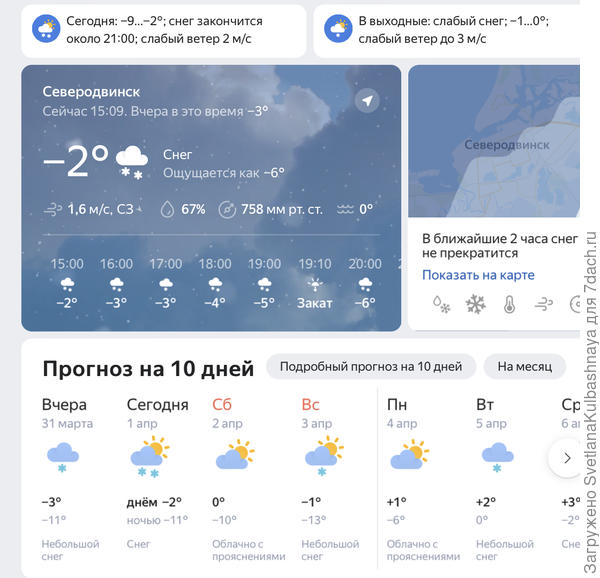This screenshot has height=578, width=600.
Task: Open the weekend forecast summary card
Action: [447, 30]
